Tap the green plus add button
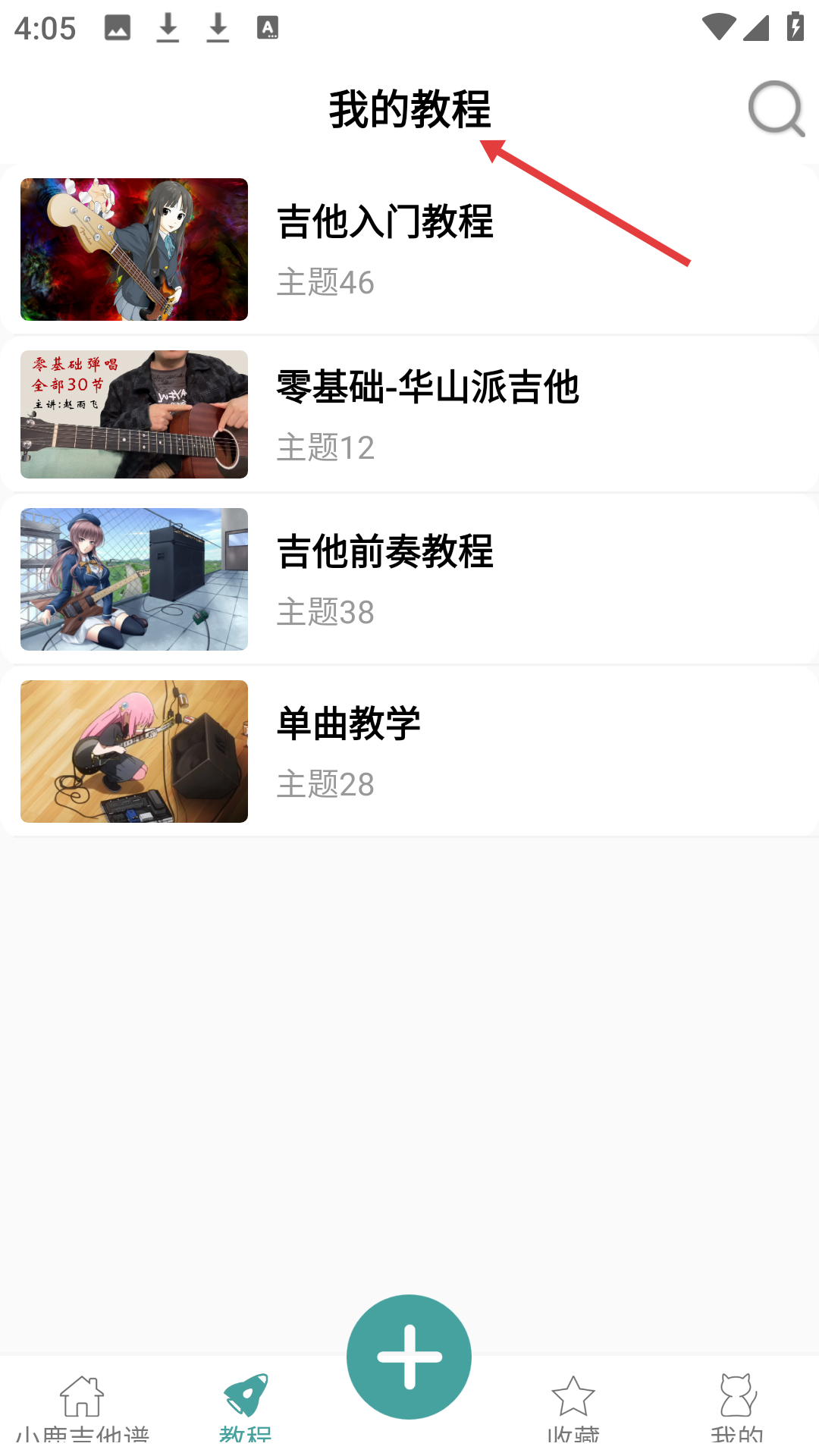 click(409, 1357)
